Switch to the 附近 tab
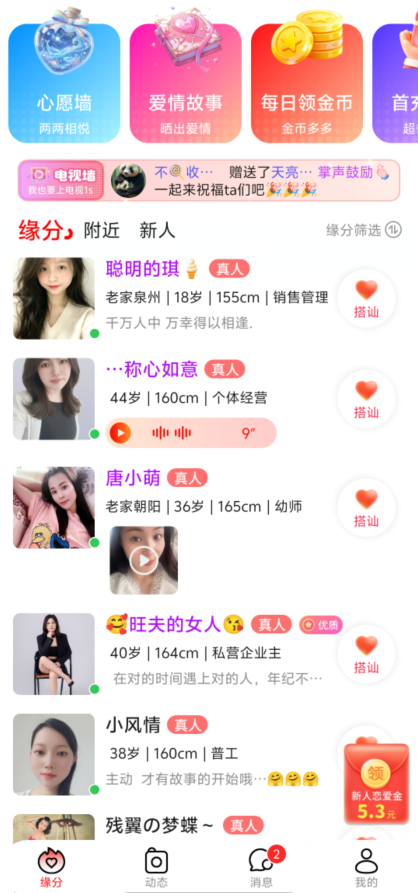Viewport: 418px width, 893px height. point(102,230)
